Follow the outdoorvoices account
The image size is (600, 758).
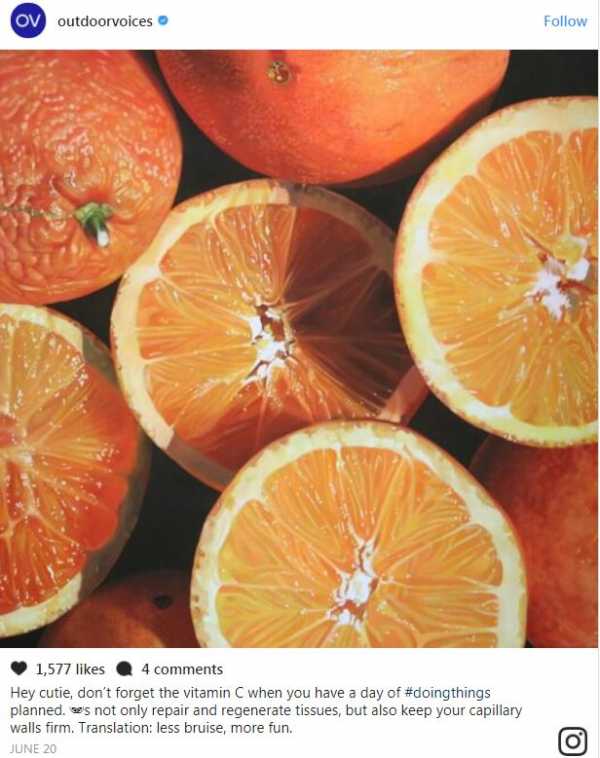pyautogui.click(x=564, y=21)
